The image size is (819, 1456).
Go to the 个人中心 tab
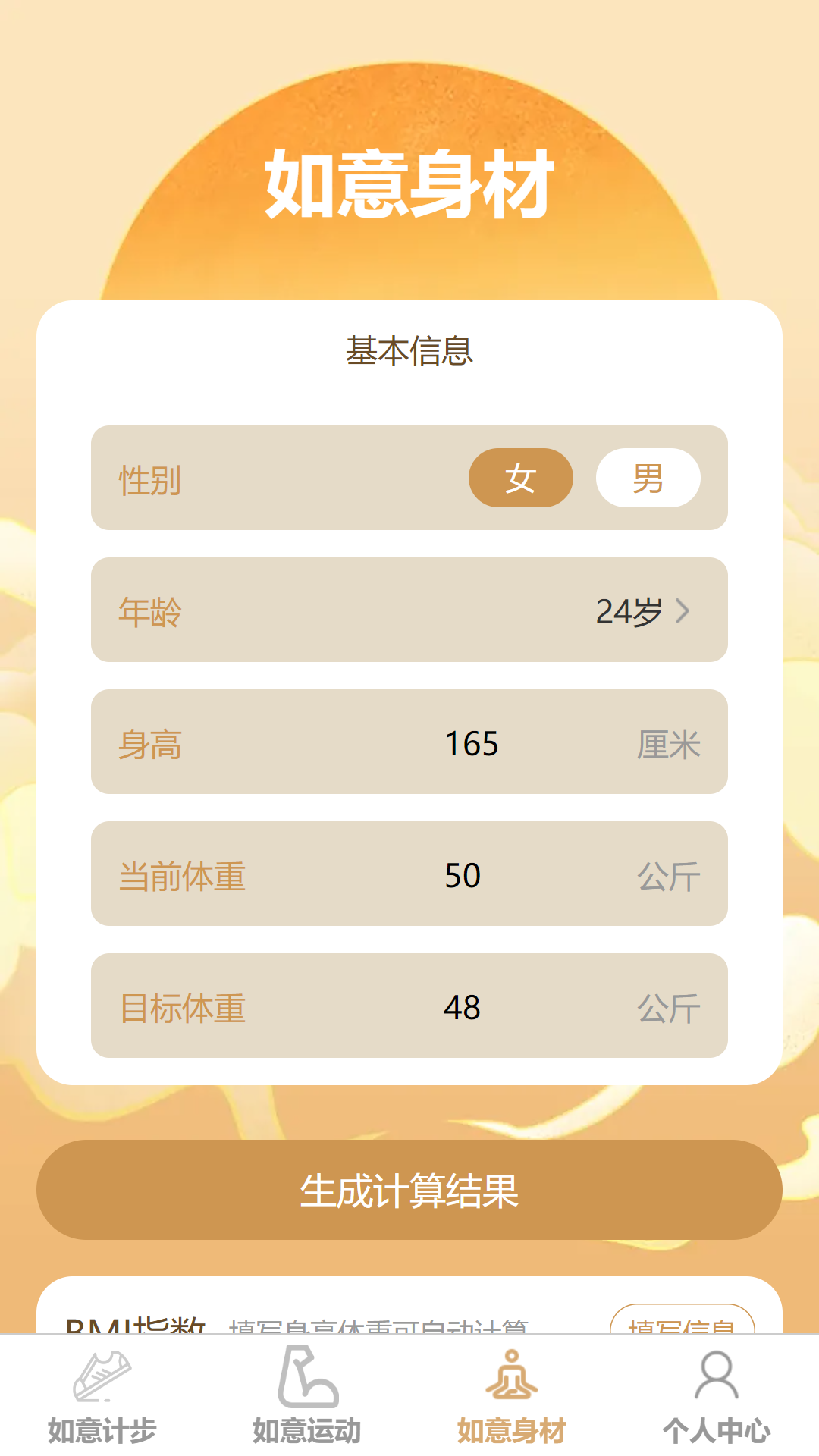(x=717, y=1397)
